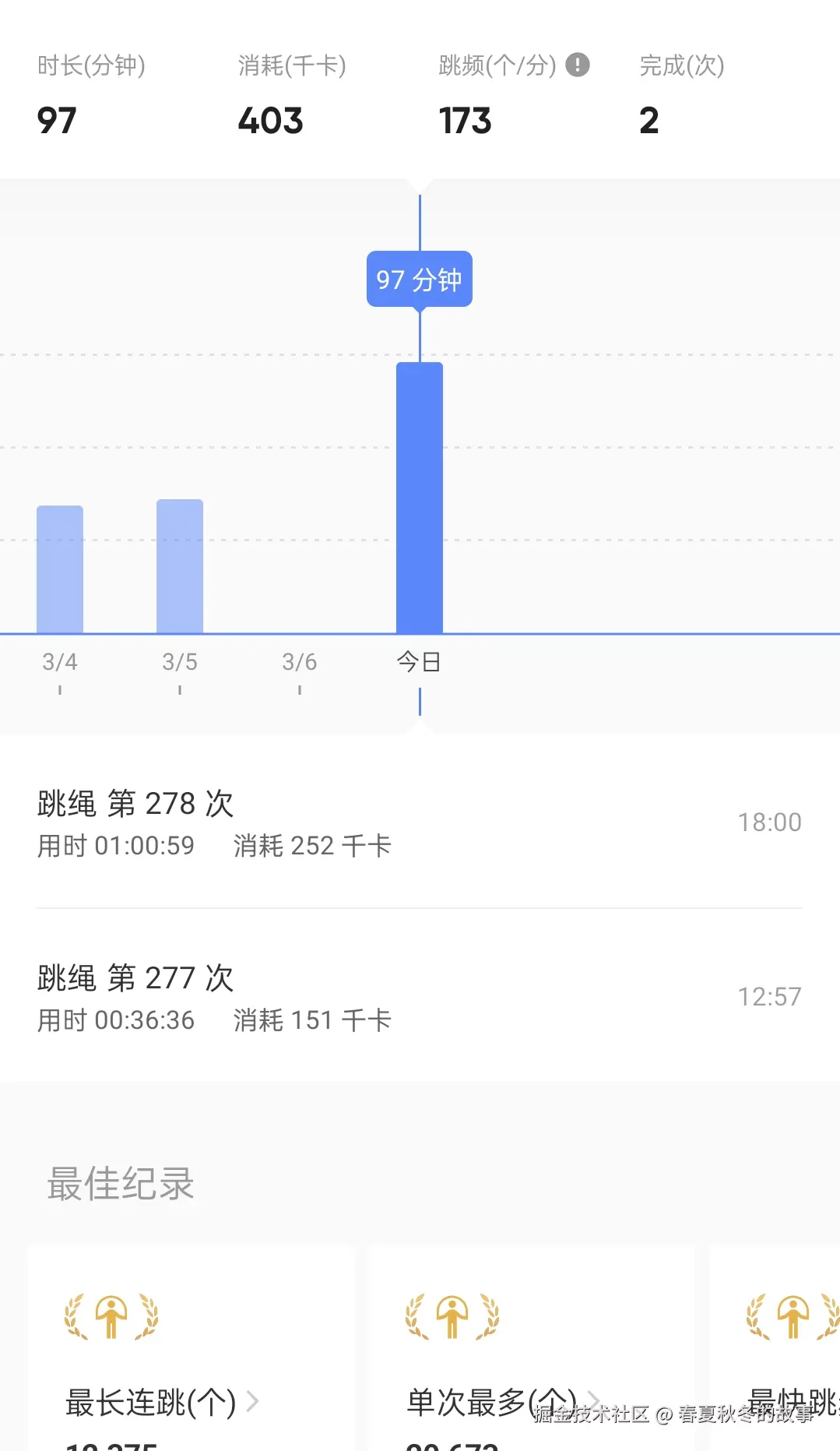Select the 今日 date label
Viewport: 840px width, 1451px height.
(x=419, y=661)
